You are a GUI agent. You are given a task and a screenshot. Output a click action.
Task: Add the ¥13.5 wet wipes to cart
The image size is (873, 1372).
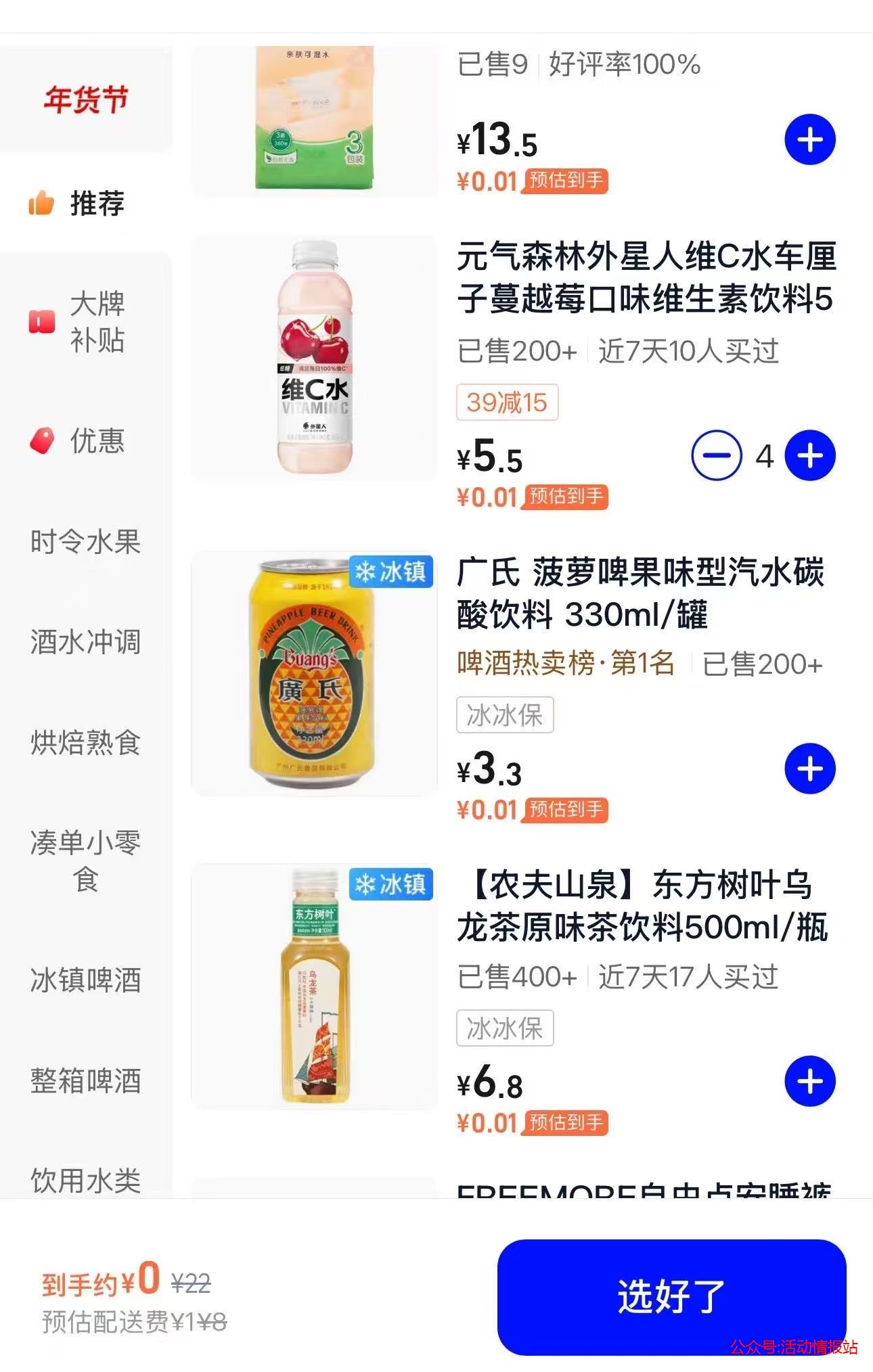(810, 140)
